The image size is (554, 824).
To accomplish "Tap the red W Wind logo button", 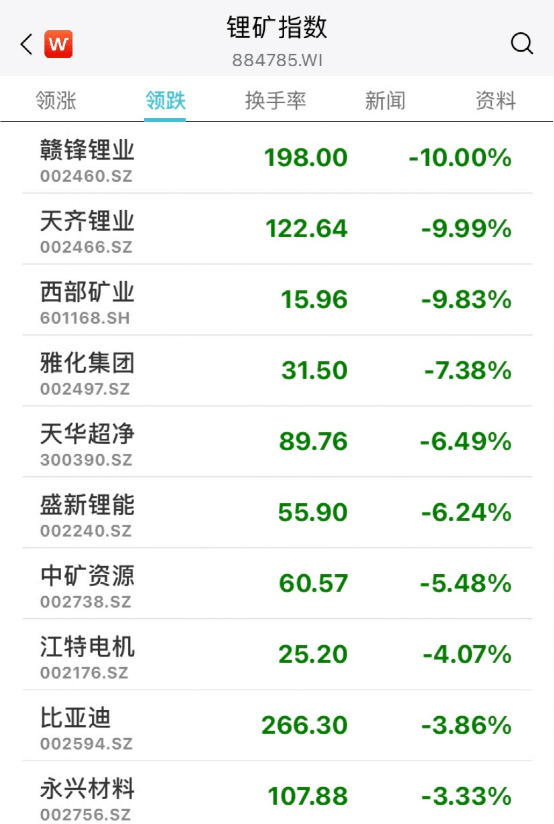I will (58, 44).
